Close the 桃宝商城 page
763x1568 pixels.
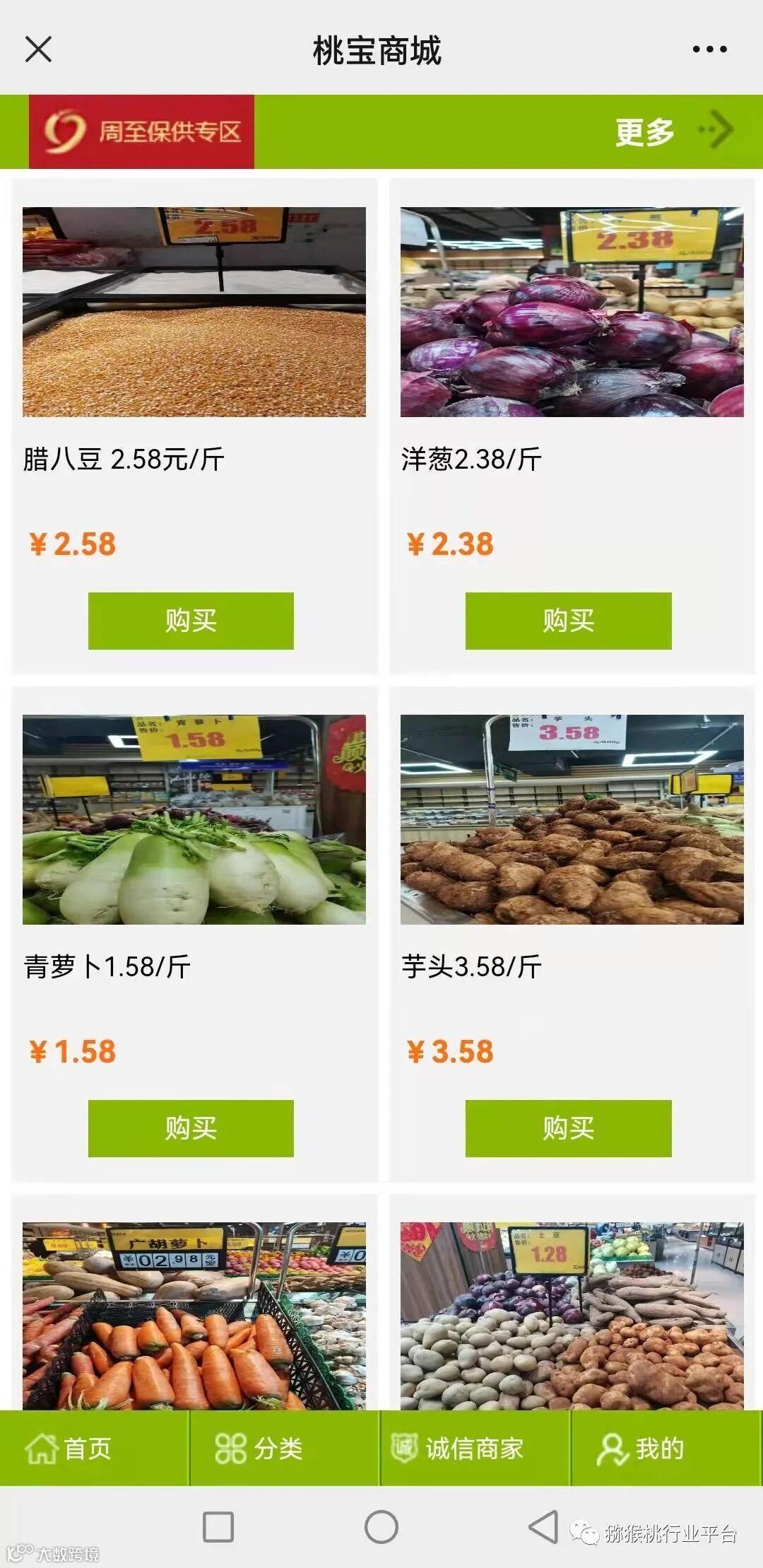click(38, 49)
